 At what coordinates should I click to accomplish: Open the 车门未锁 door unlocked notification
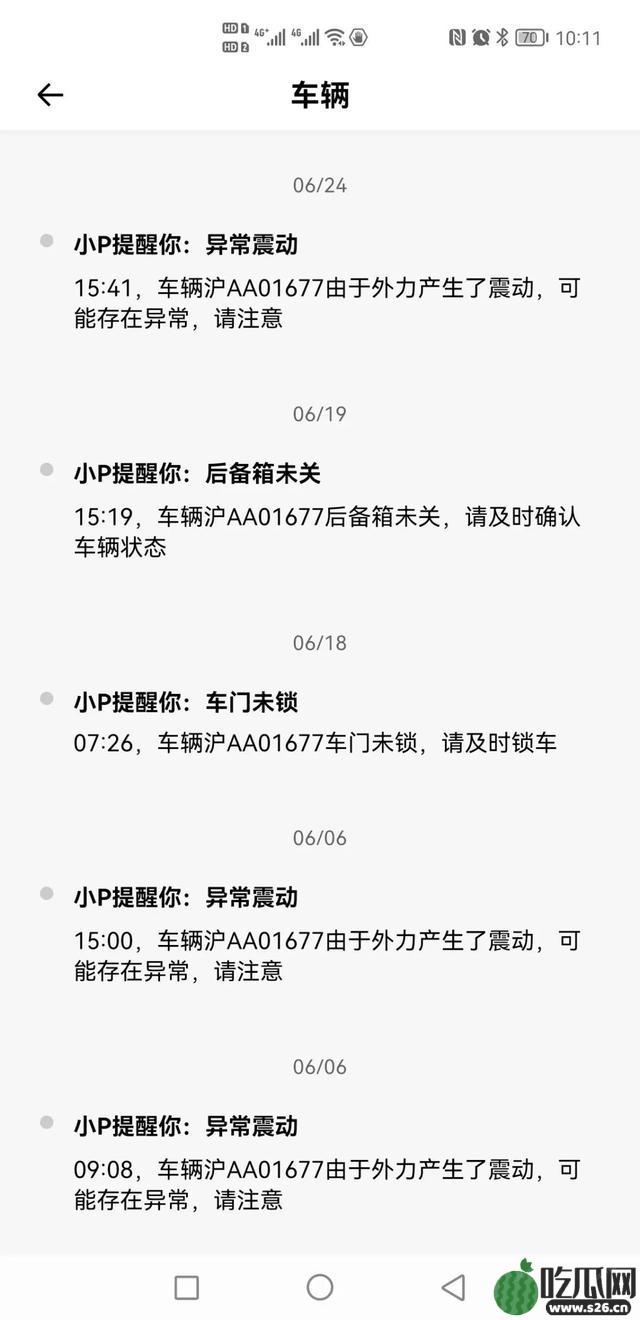[320, 722]
